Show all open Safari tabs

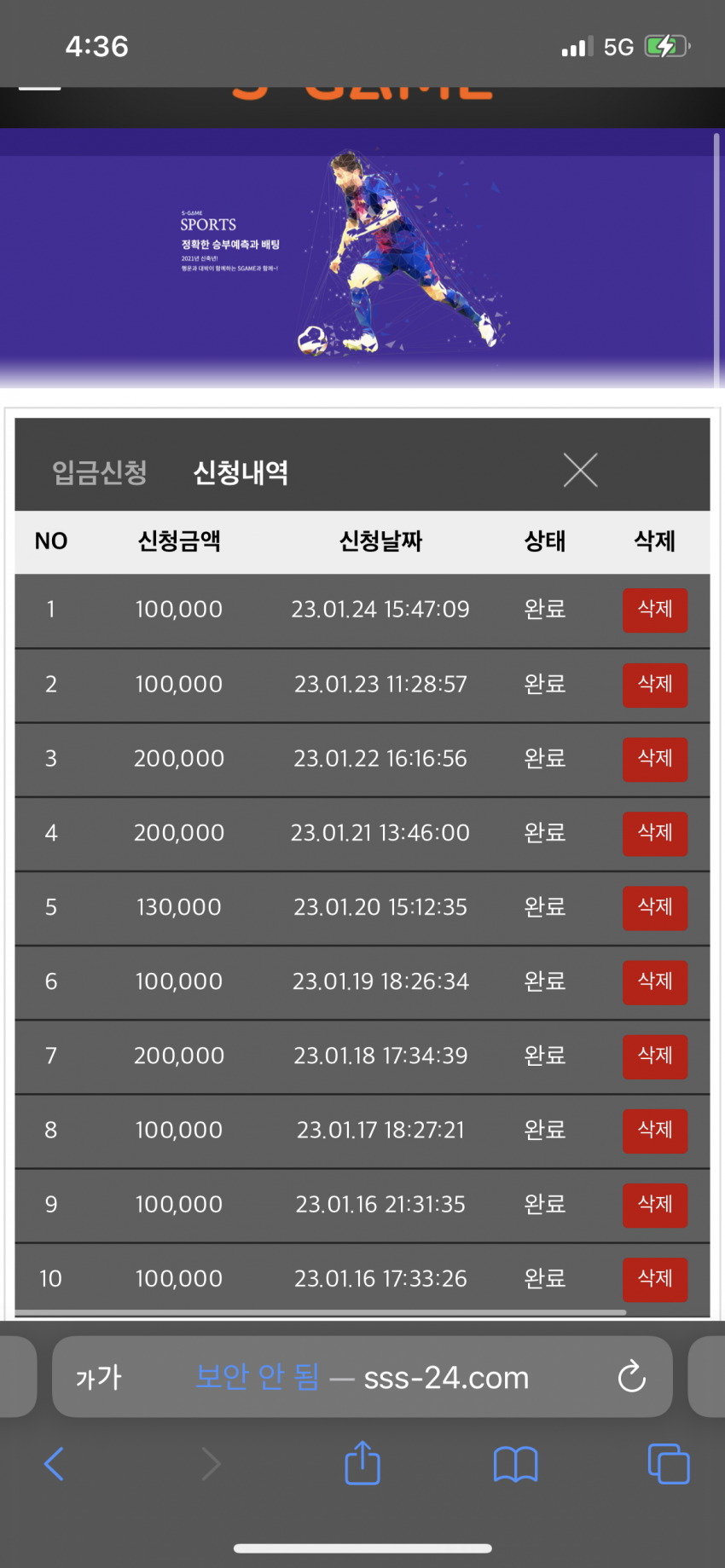point(668,1464)
